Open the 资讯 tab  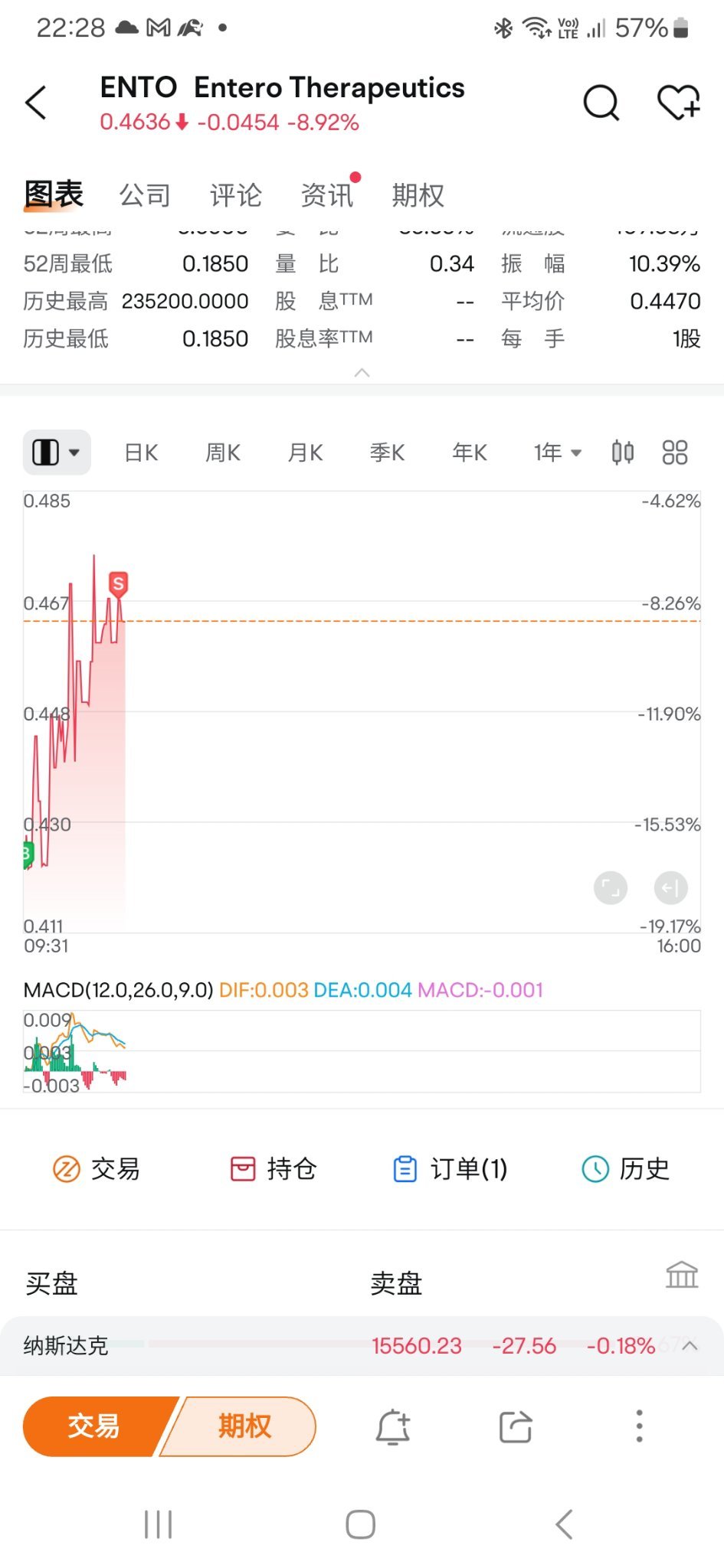point(327,195)
